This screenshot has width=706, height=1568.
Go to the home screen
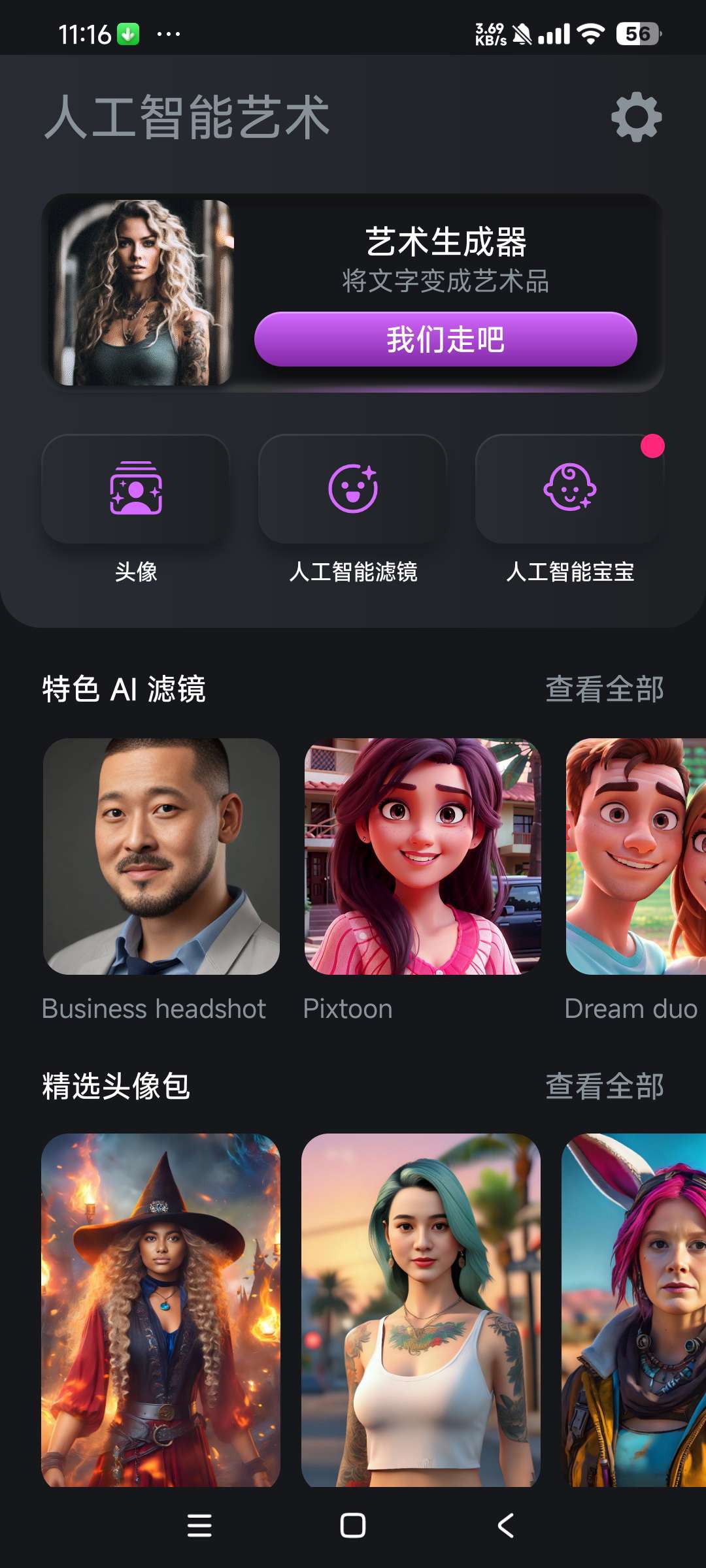[353, 1526]
